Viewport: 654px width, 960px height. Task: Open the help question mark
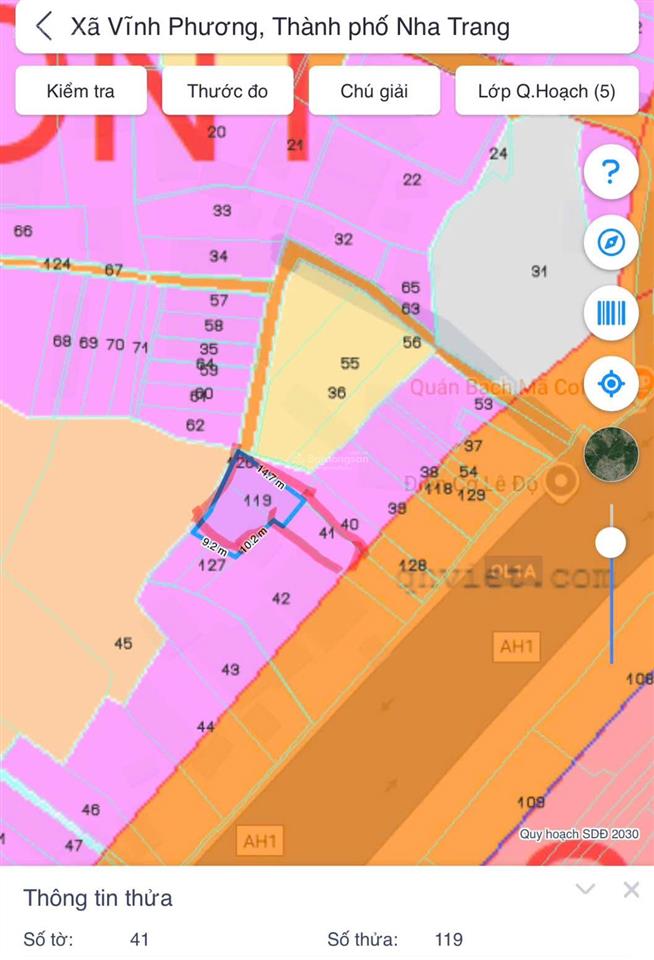[611, 173]
